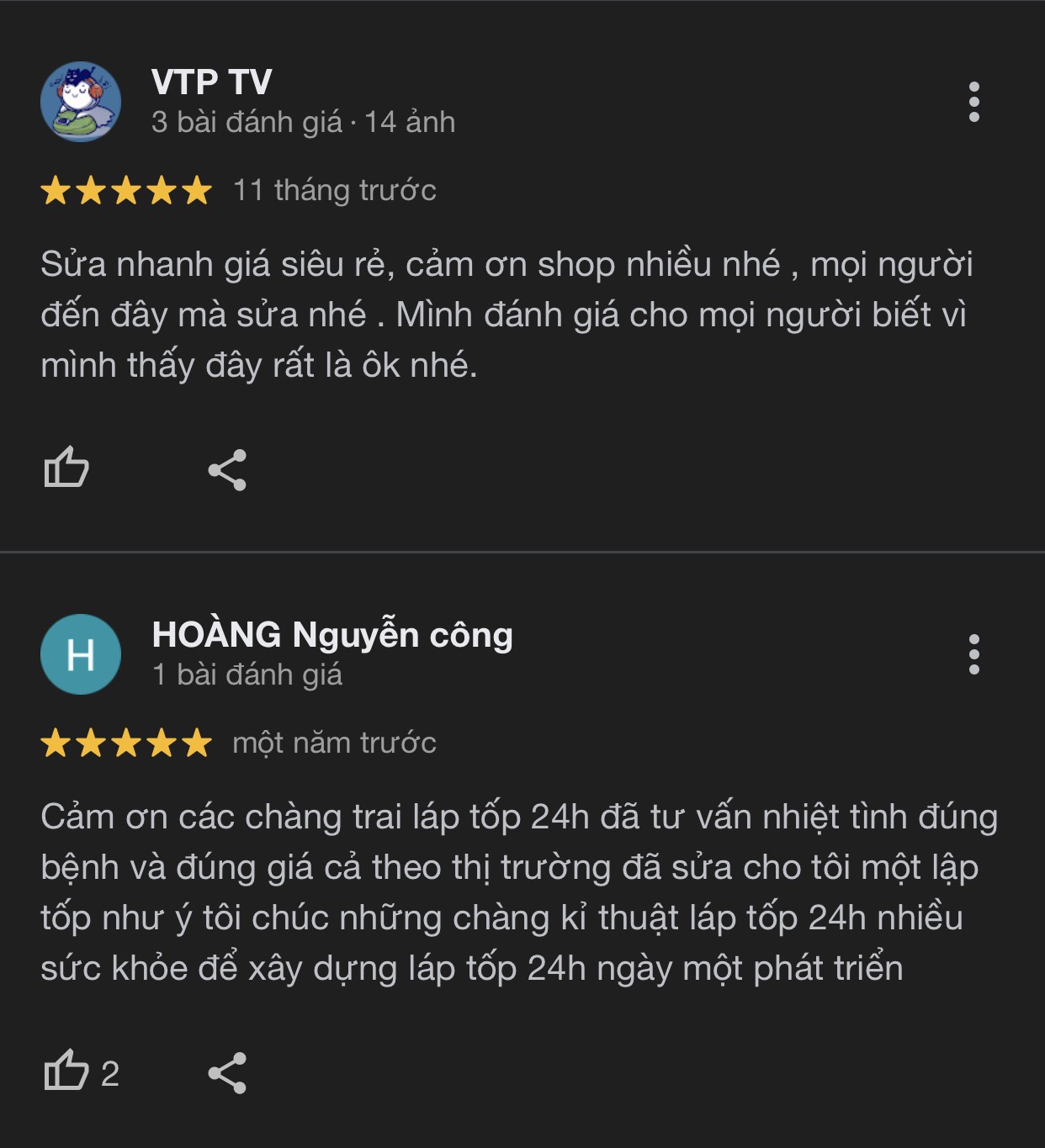The height and width of the screenshot is (1148, 1045).
Task: Share HOÀNG Nguyễn công's review
Action: coord(227,1072)
